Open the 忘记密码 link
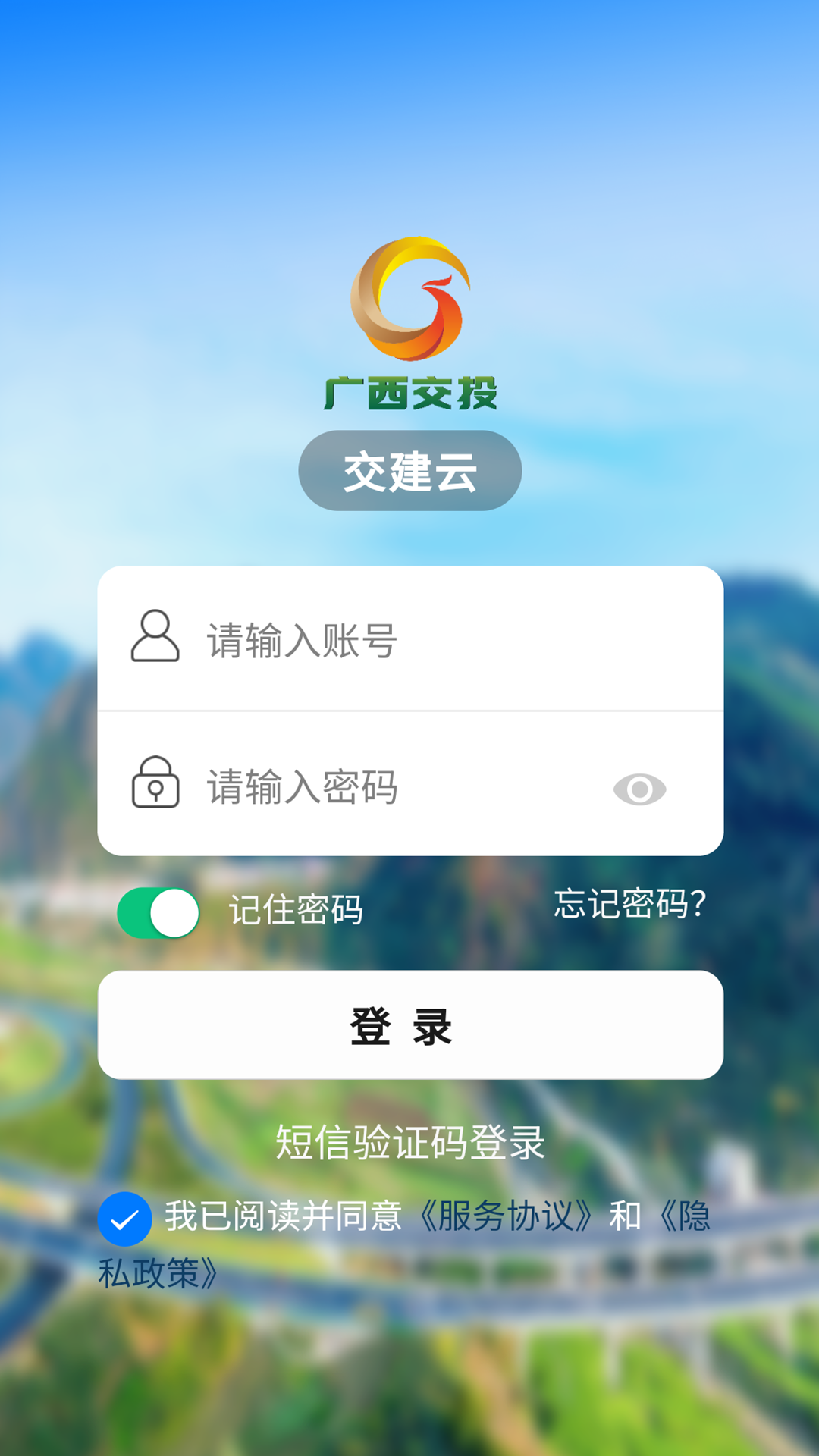 (x=629, y=904)
